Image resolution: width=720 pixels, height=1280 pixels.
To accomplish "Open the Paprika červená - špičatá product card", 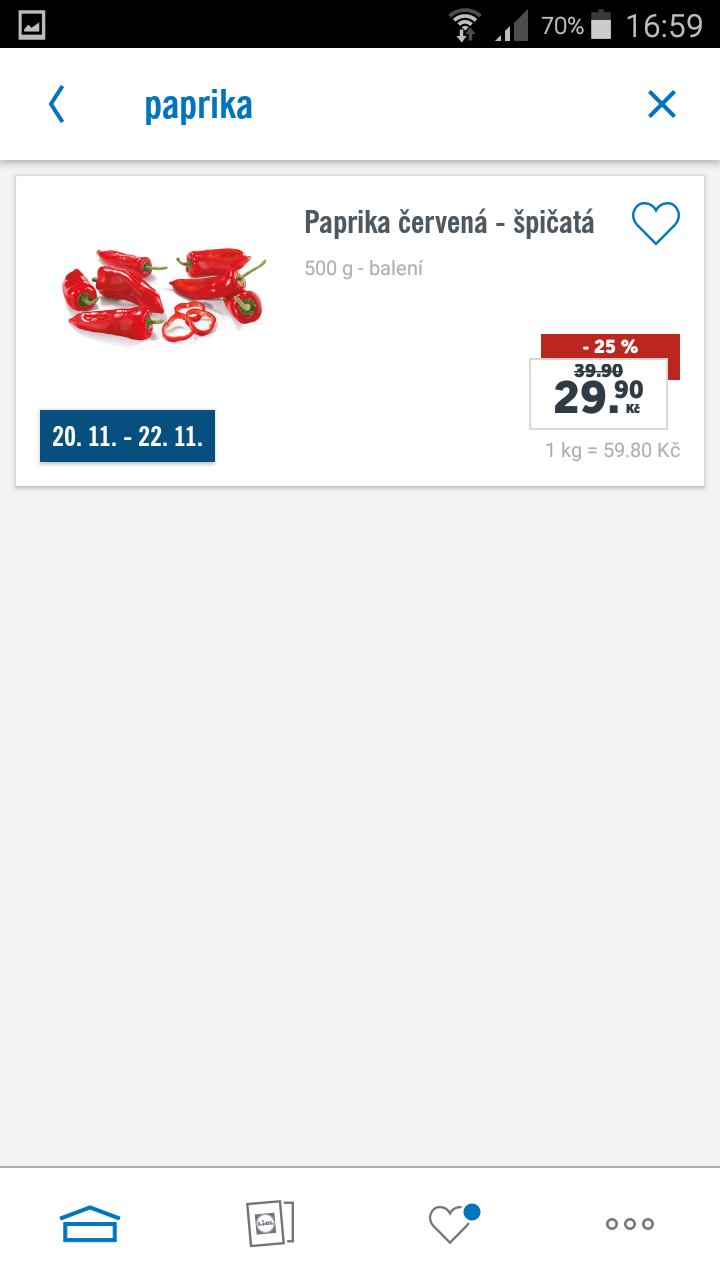I will 360,331.
